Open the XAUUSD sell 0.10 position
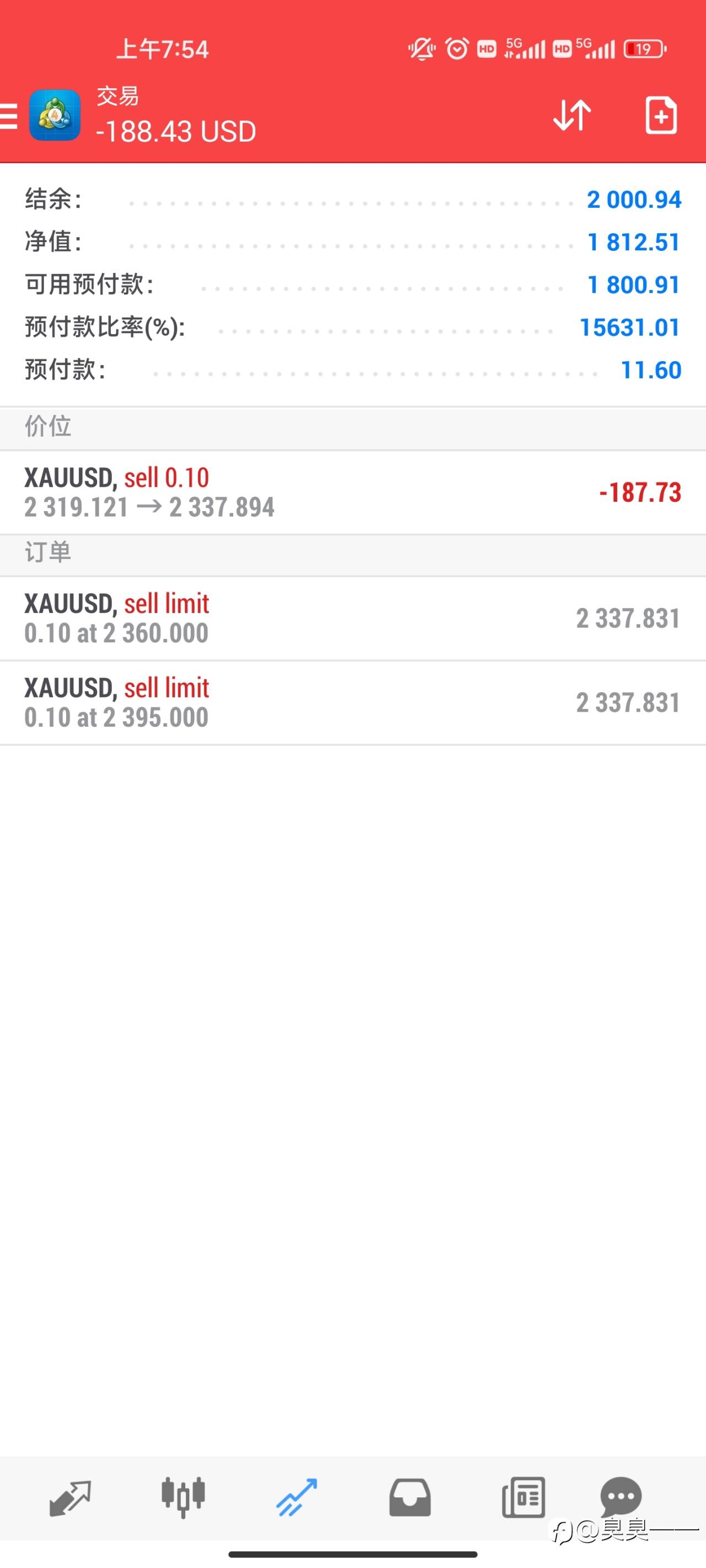This screenshot has height=1568, width=706. (352, 492)
